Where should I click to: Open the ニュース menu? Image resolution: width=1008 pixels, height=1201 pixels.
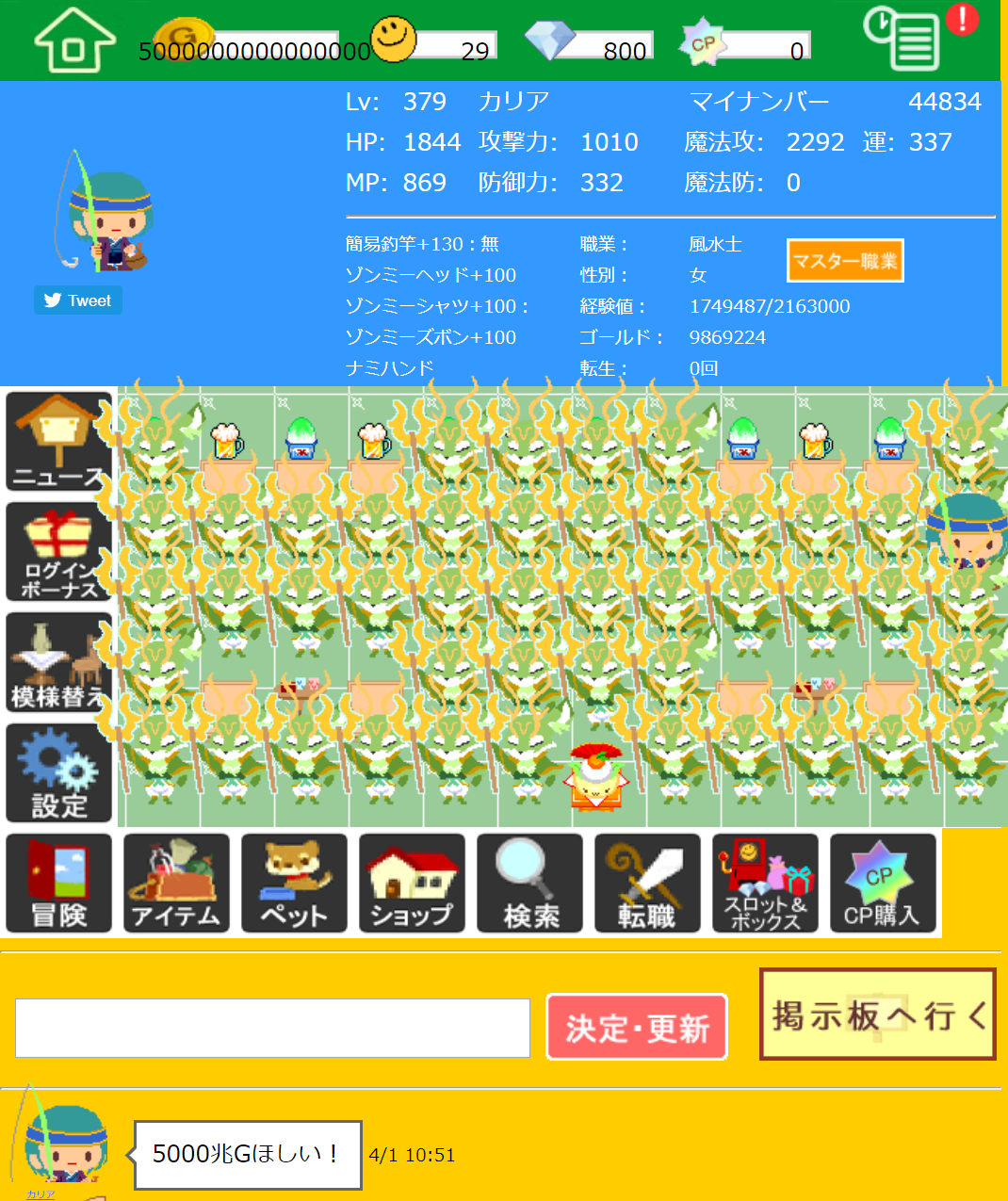pyautogui.click(x=58, y=442)
